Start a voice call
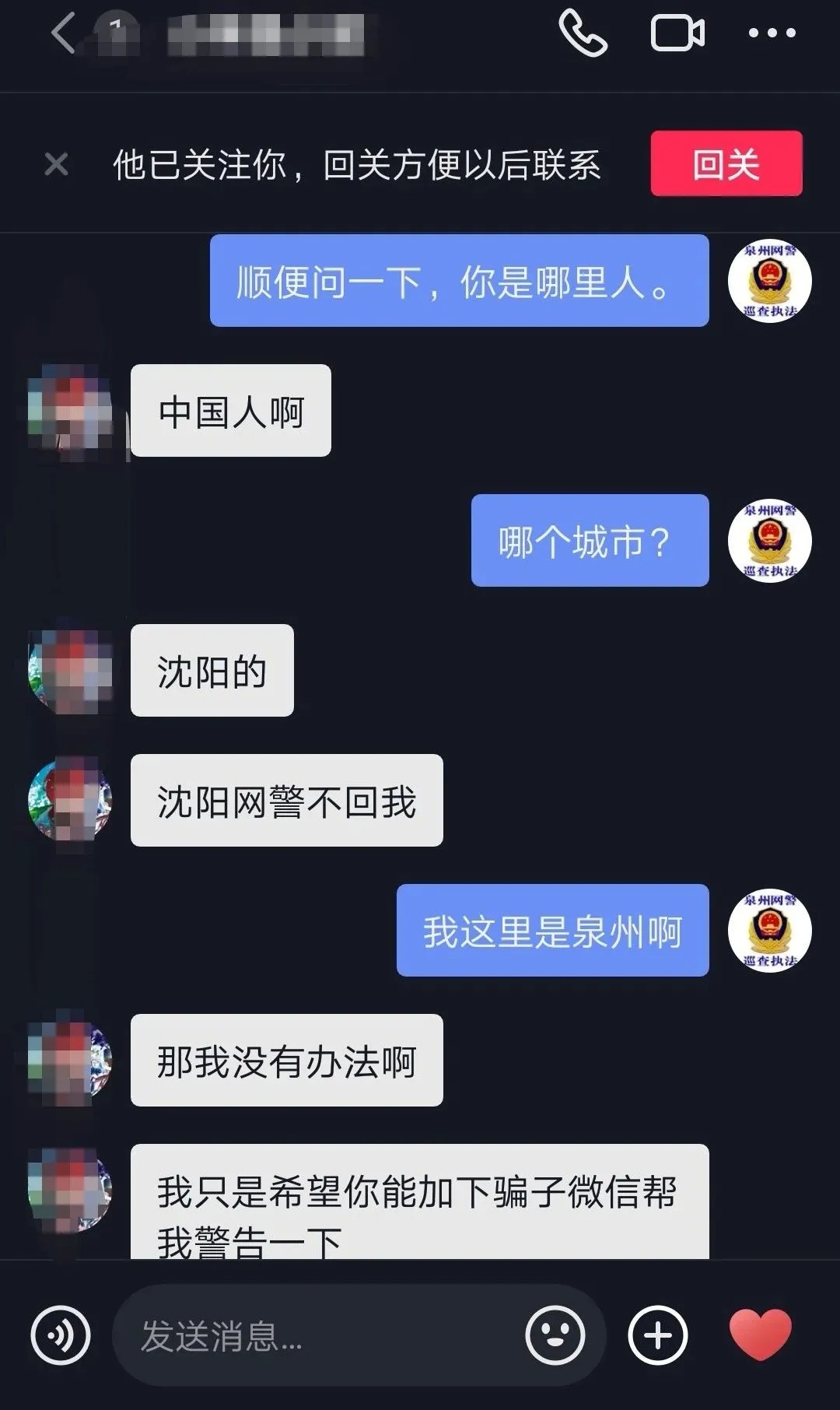 click(583, 33)
